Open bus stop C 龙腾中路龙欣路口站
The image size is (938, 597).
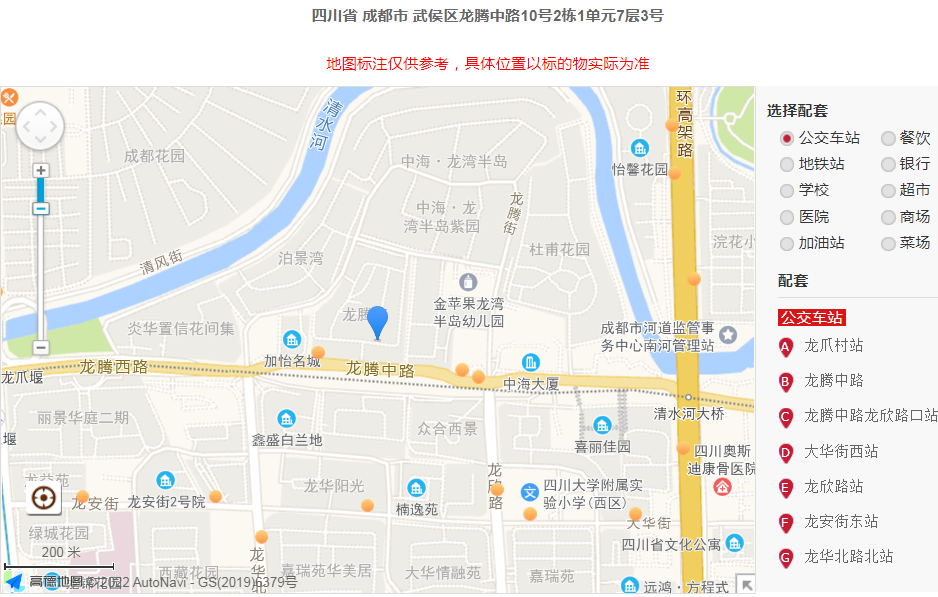pos(870,416)
